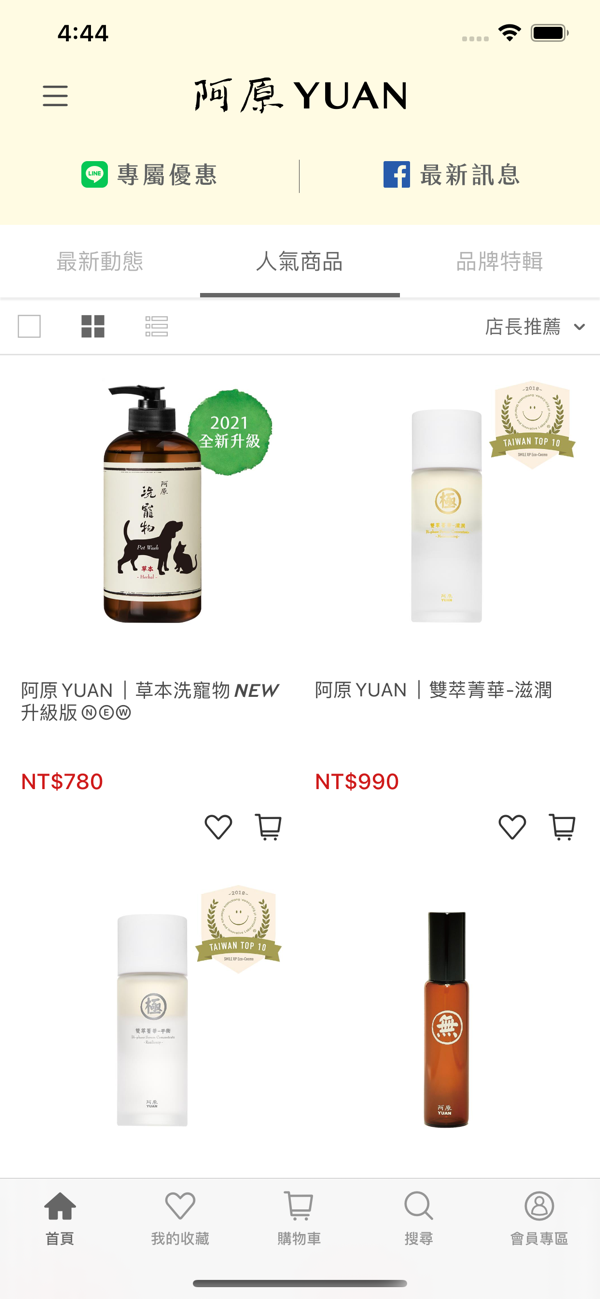Go to 會員專區
Screen dimensions: 600x1299
[539, 1219]
